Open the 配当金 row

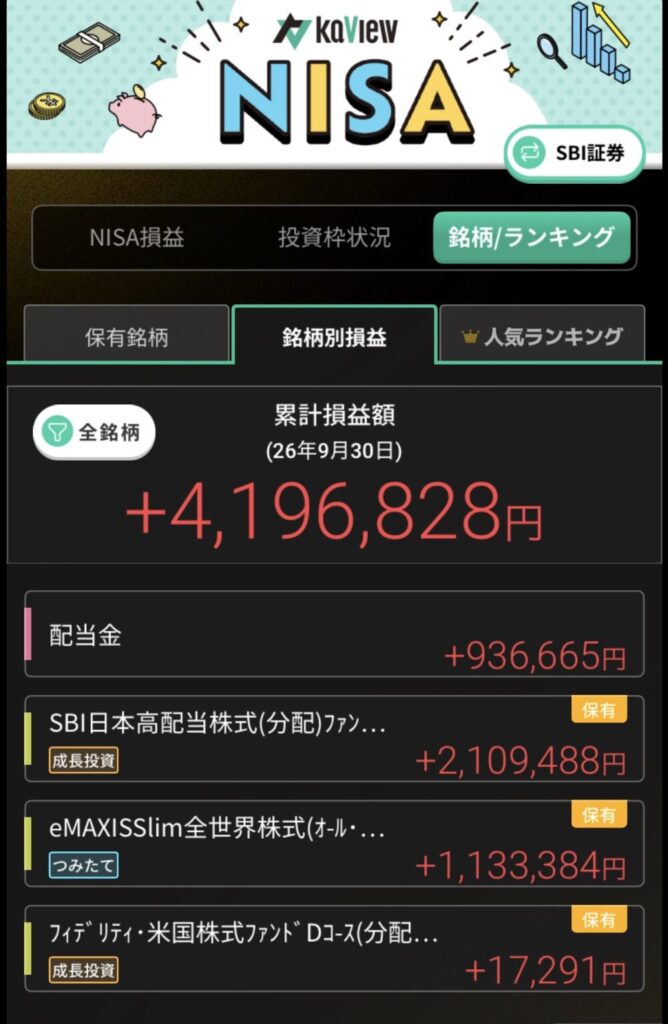[x=334, y=633]
